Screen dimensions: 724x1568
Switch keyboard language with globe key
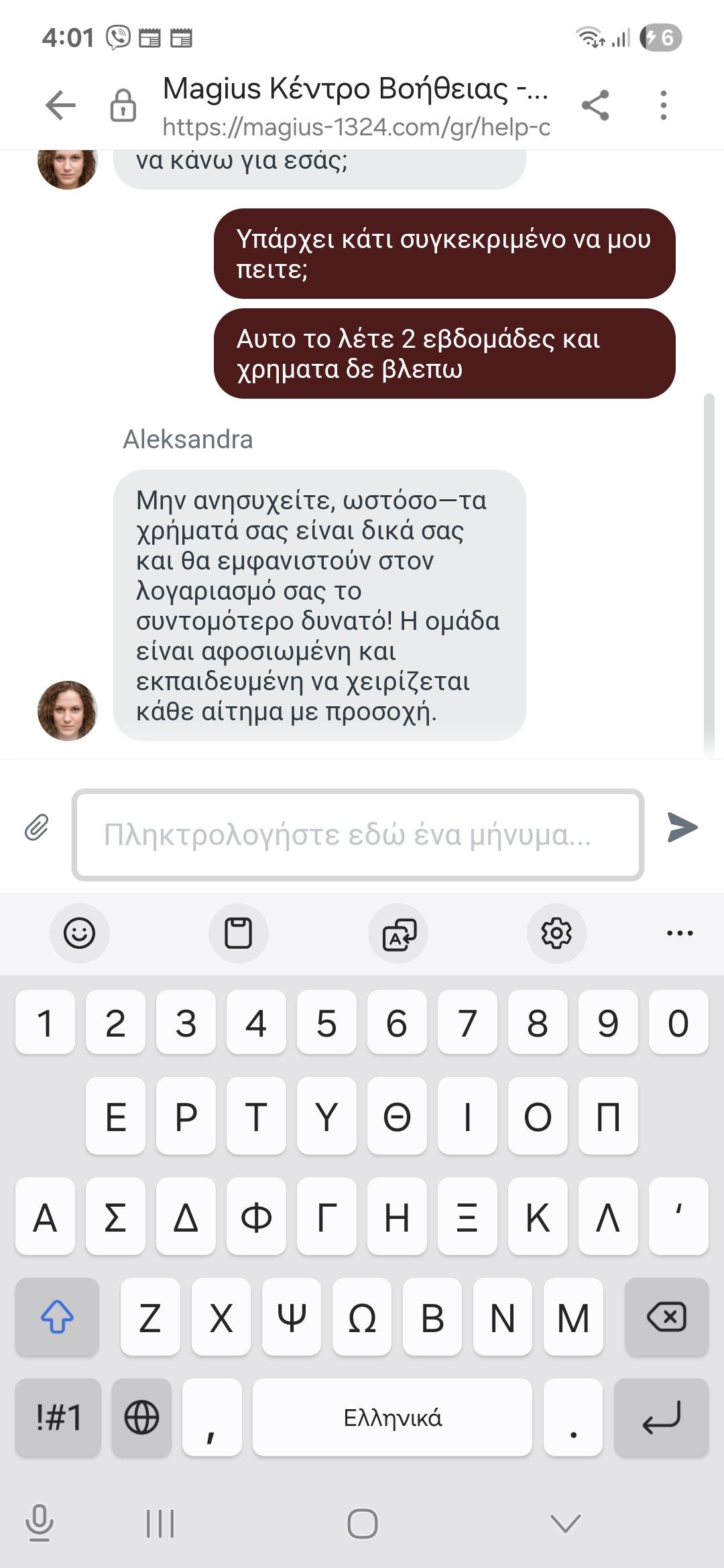tap(141, 1417)
